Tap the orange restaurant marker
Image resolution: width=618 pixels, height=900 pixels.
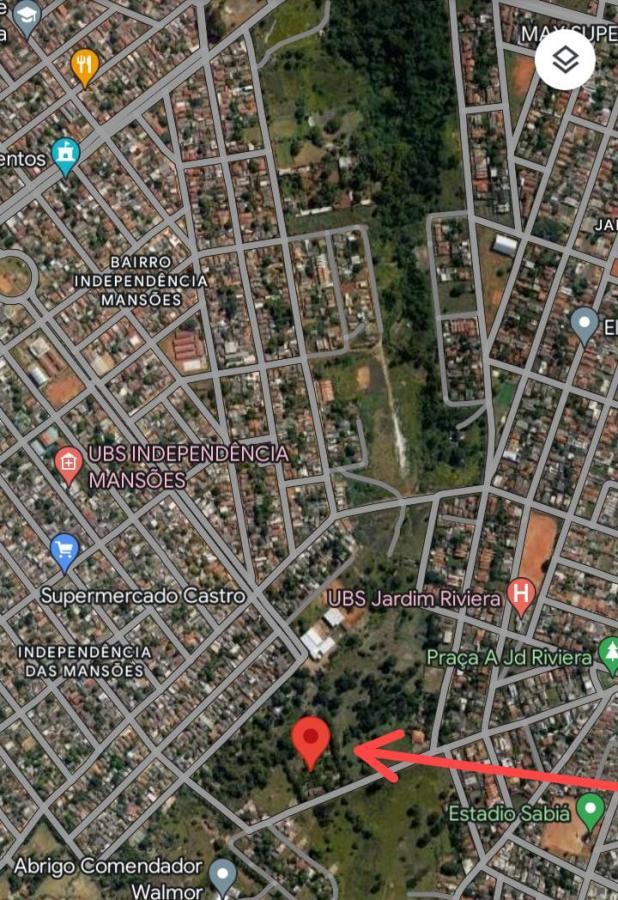coord(85,67)
